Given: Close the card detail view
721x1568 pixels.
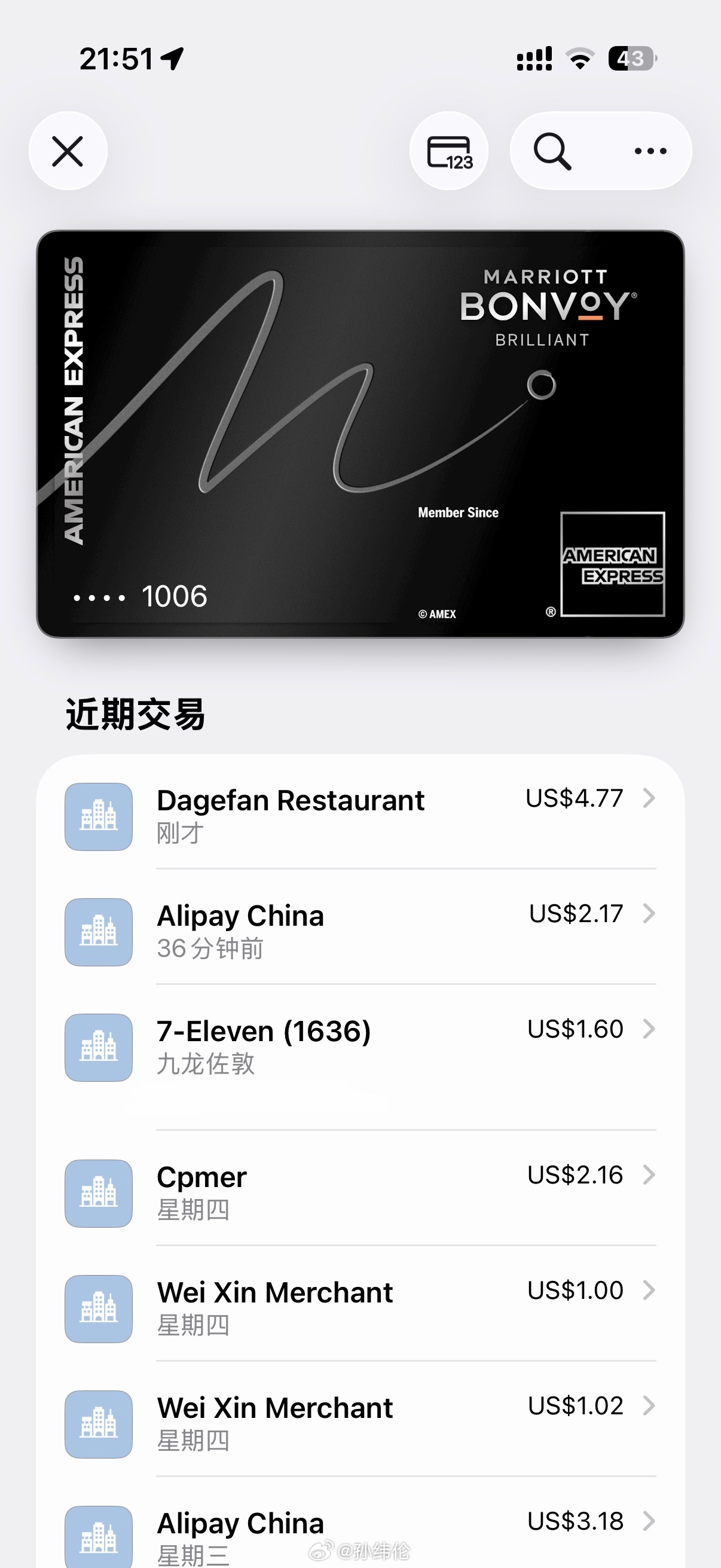Looking at the screenshot, I should pyautogui.click(x=67, y=151).
